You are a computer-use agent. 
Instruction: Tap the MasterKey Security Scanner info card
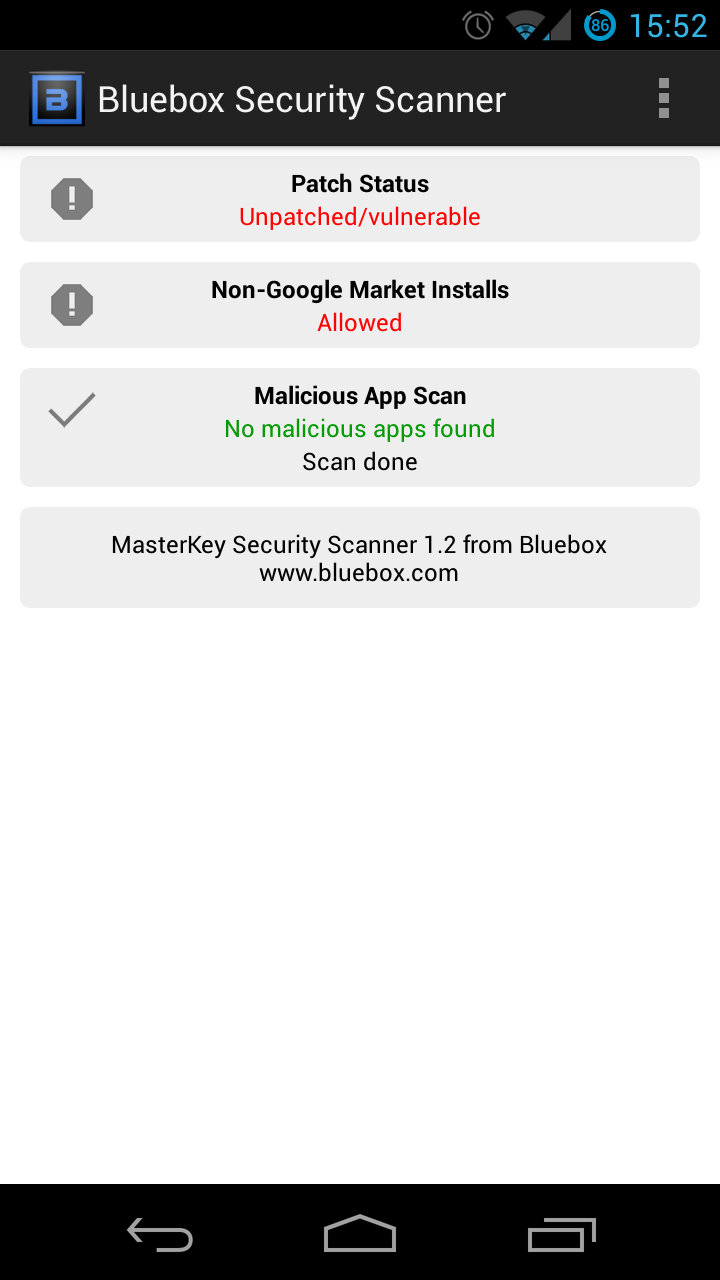[x=360, y=557]
